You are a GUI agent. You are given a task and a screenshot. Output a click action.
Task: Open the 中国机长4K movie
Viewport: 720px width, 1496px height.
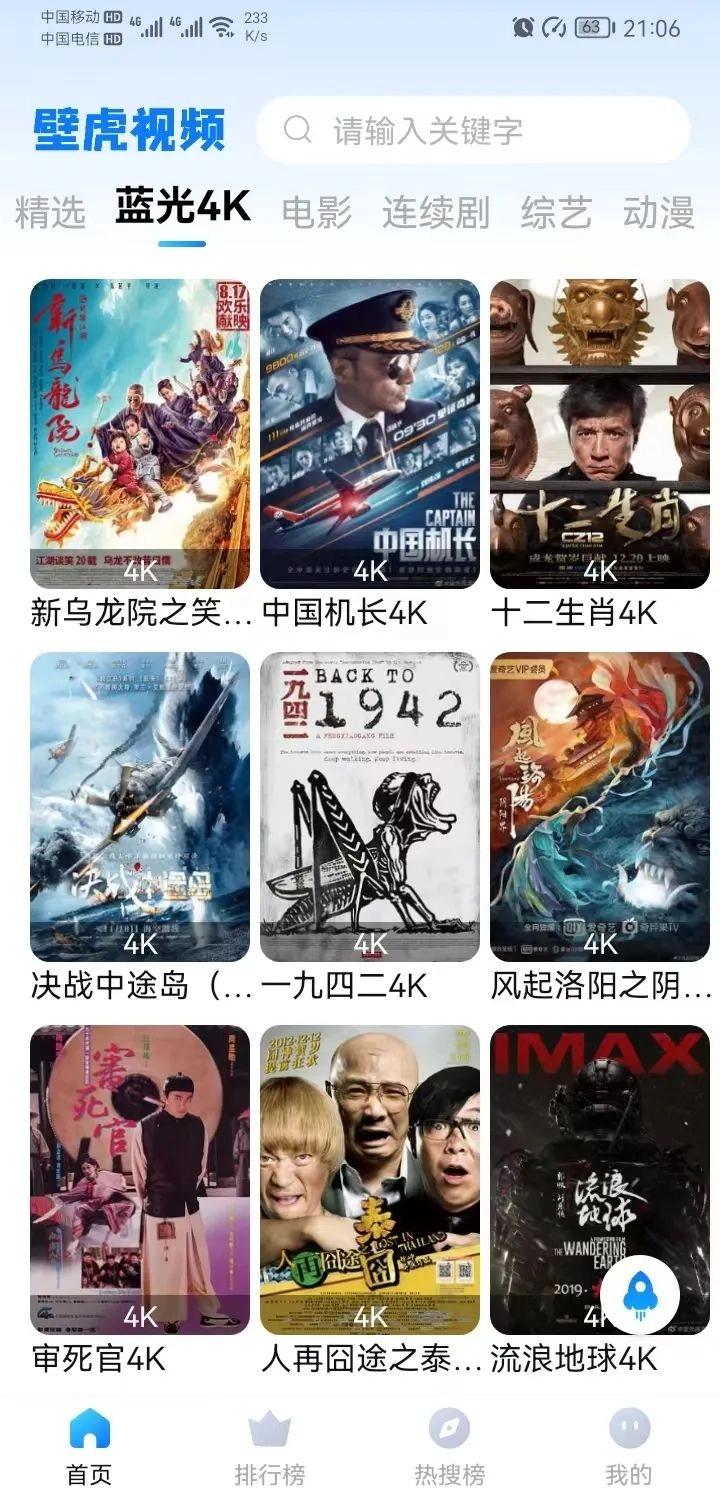(x=370, y=433)
